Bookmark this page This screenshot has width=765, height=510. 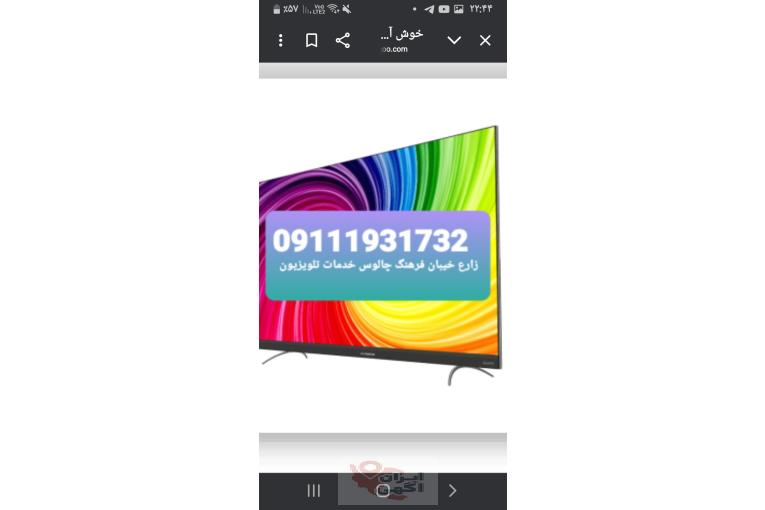click(x=311, y=41)
